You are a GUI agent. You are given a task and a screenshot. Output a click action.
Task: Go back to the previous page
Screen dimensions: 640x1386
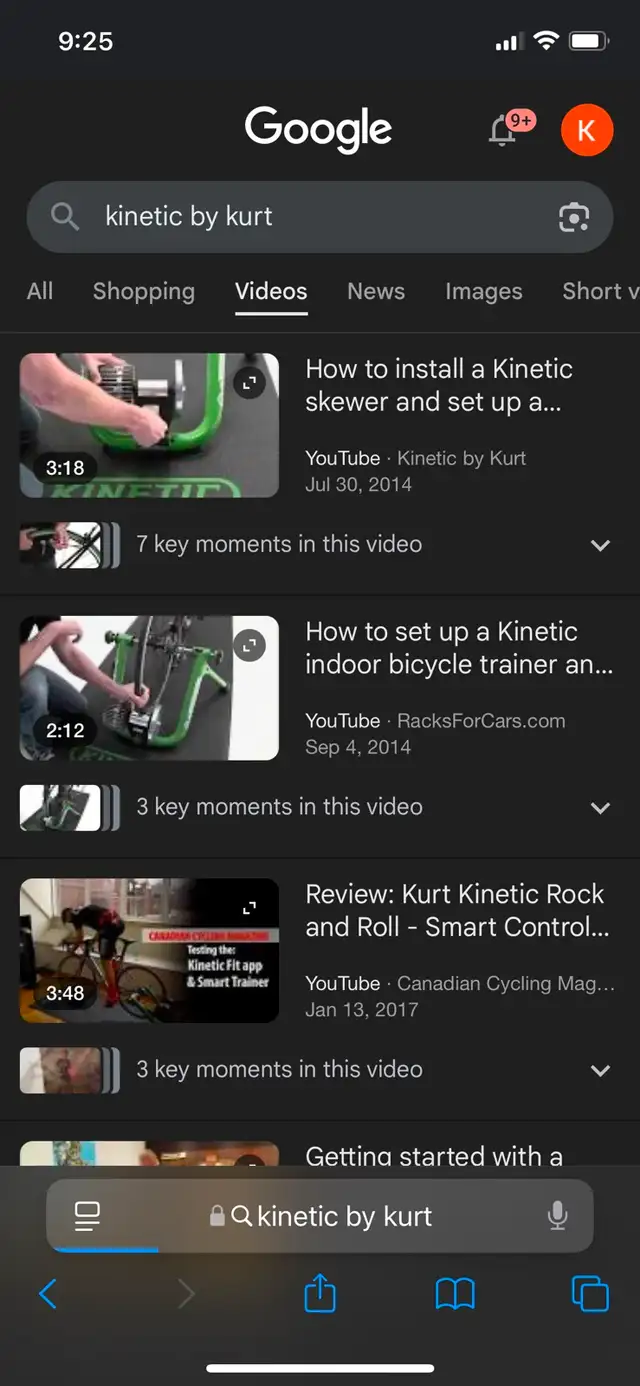pos(48,1294)
